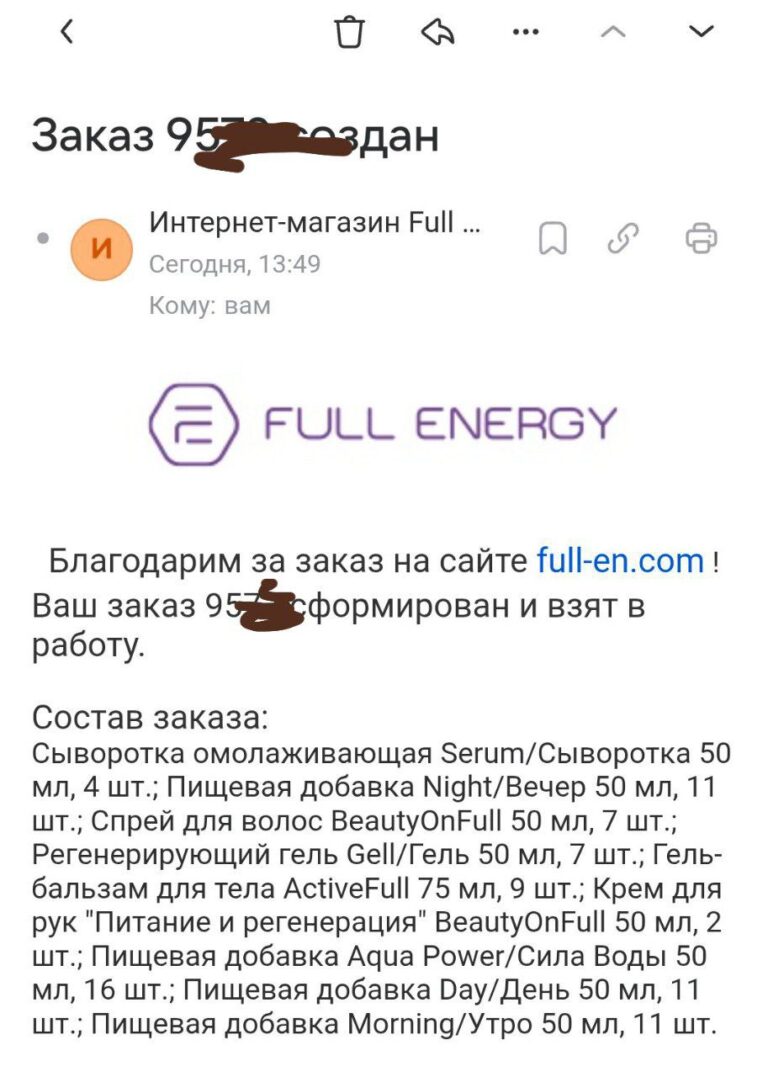Open the sender avatar for Интернет-магазин Full
768x1077 pixels.
101,250
